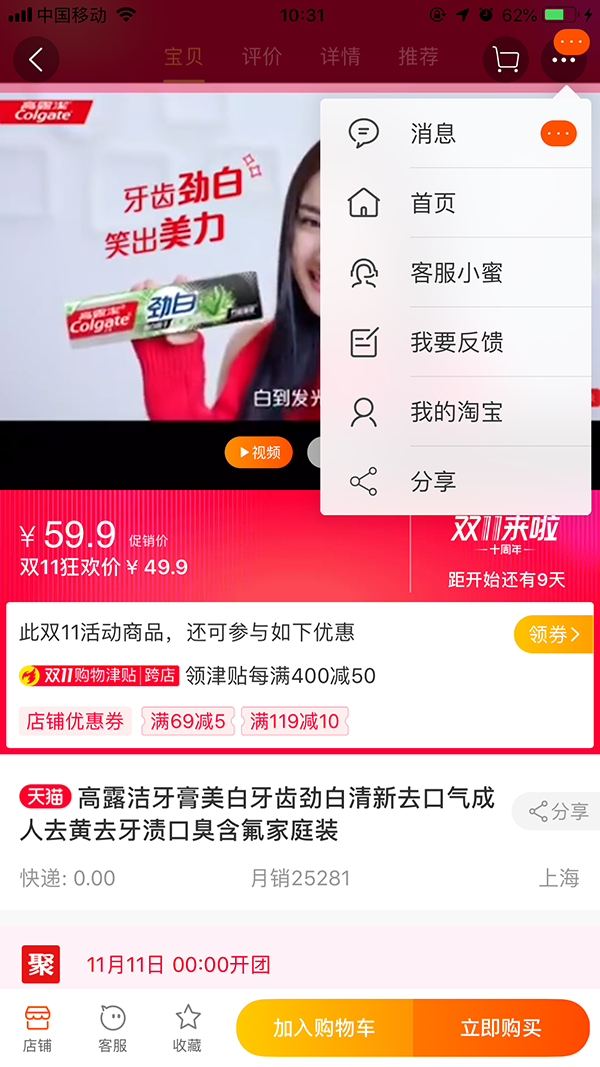Close the three-dot overflow menu
The width and height of the screenshot is (600, 1067).
[564, 60]
